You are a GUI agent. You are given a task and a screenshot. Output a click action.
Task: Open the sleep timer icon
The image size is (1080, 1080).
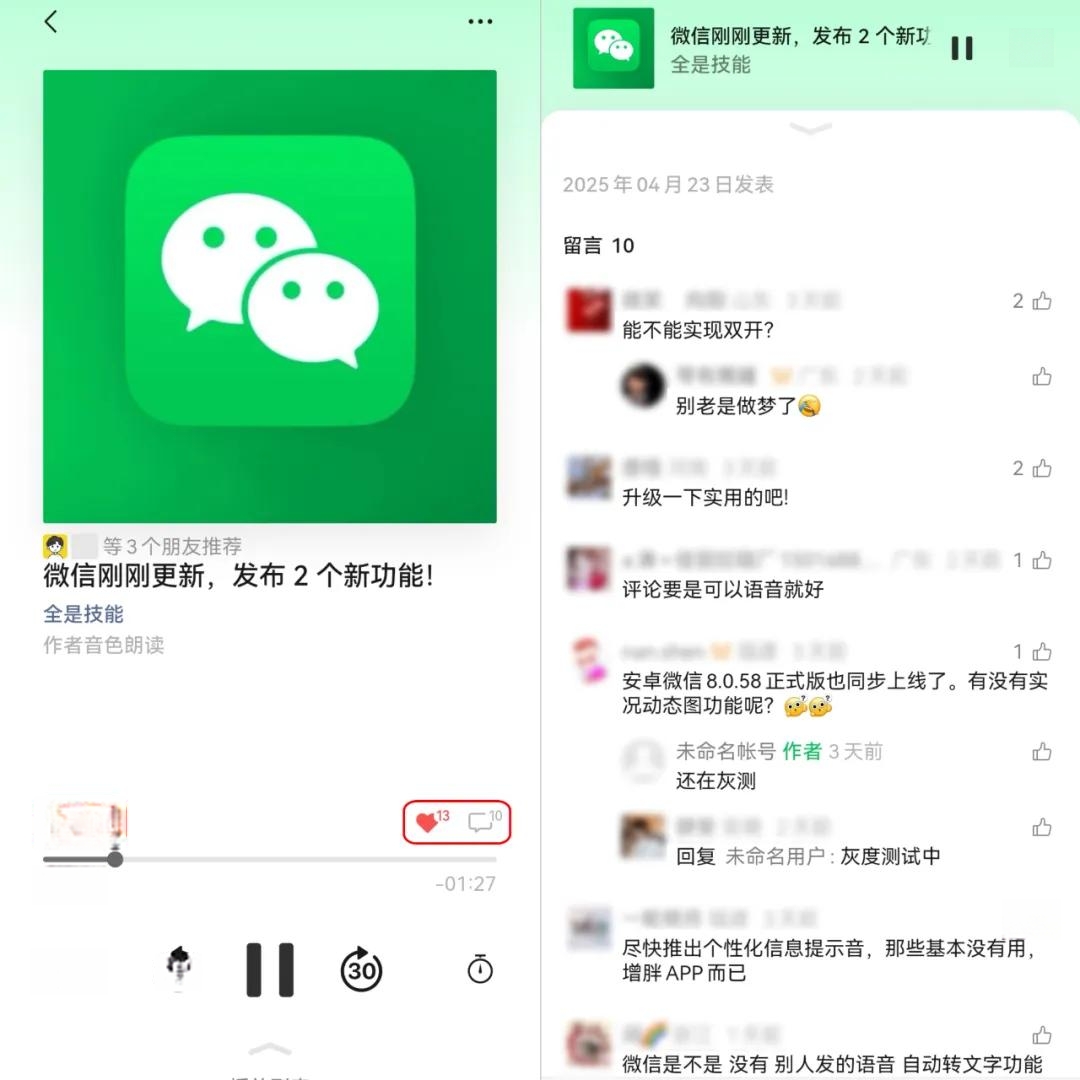480,969
